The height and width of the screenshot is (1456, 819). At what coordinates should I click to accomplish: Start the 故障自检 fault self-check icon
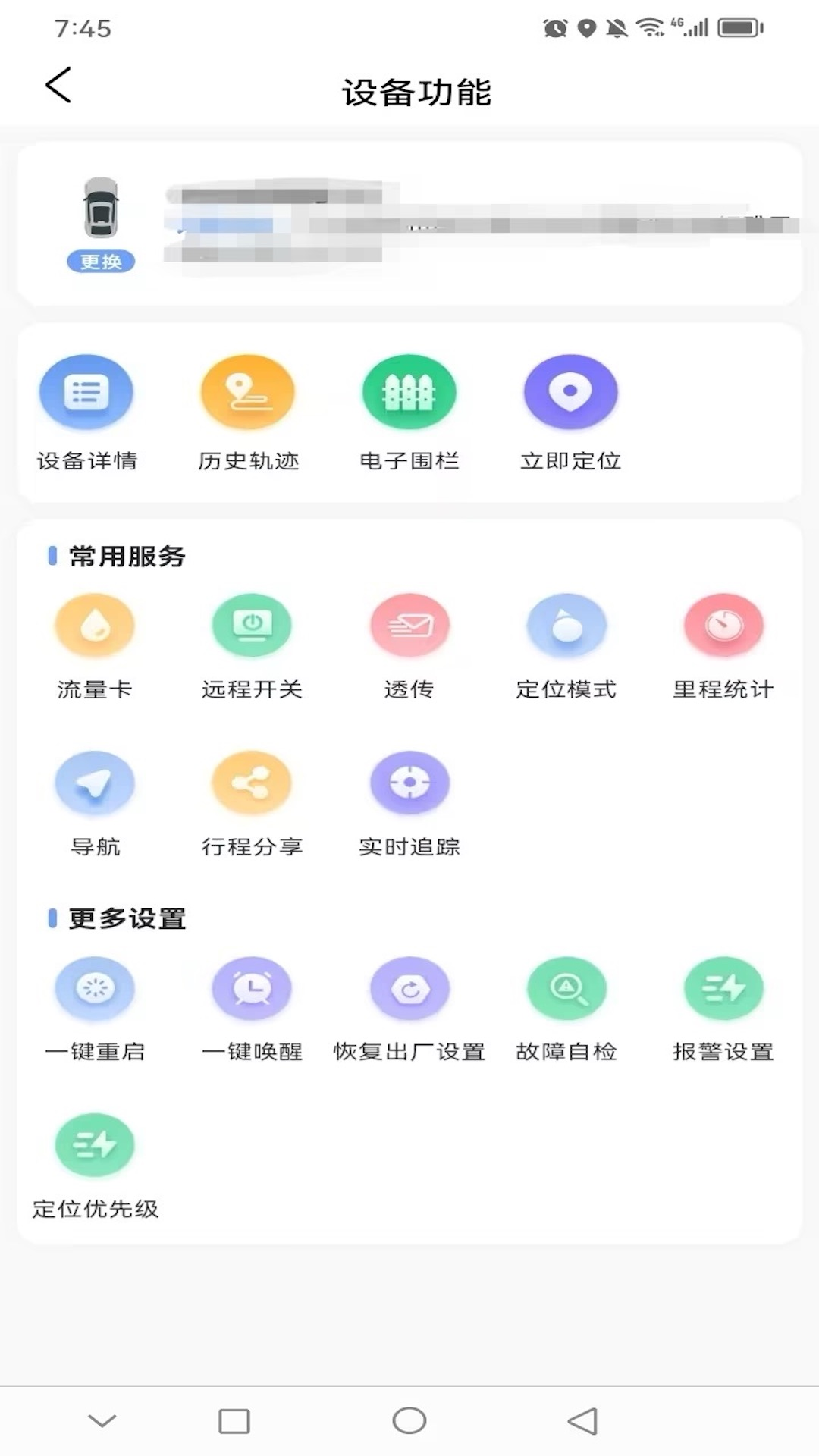coord(566,988)
